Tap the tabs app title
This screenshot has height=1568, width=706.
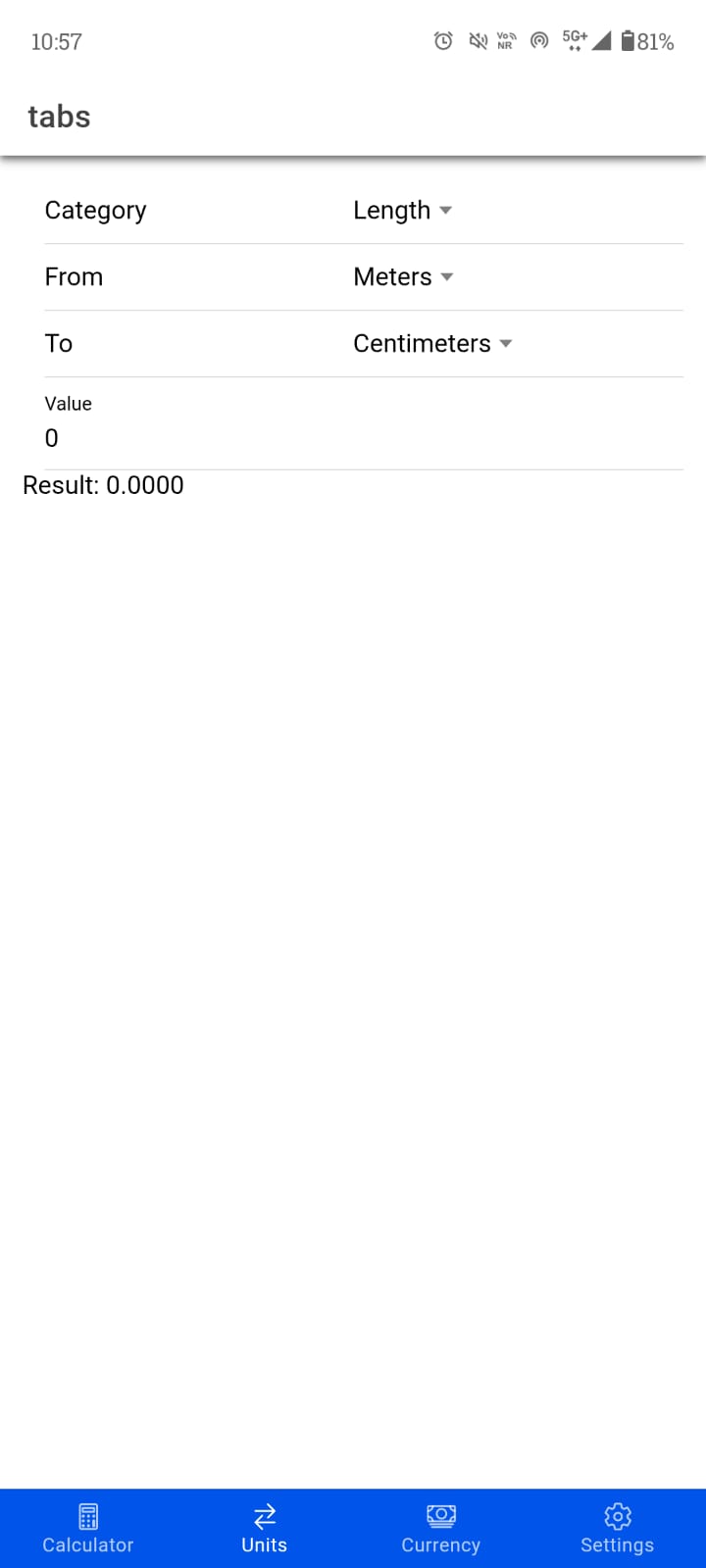(59, 117)
